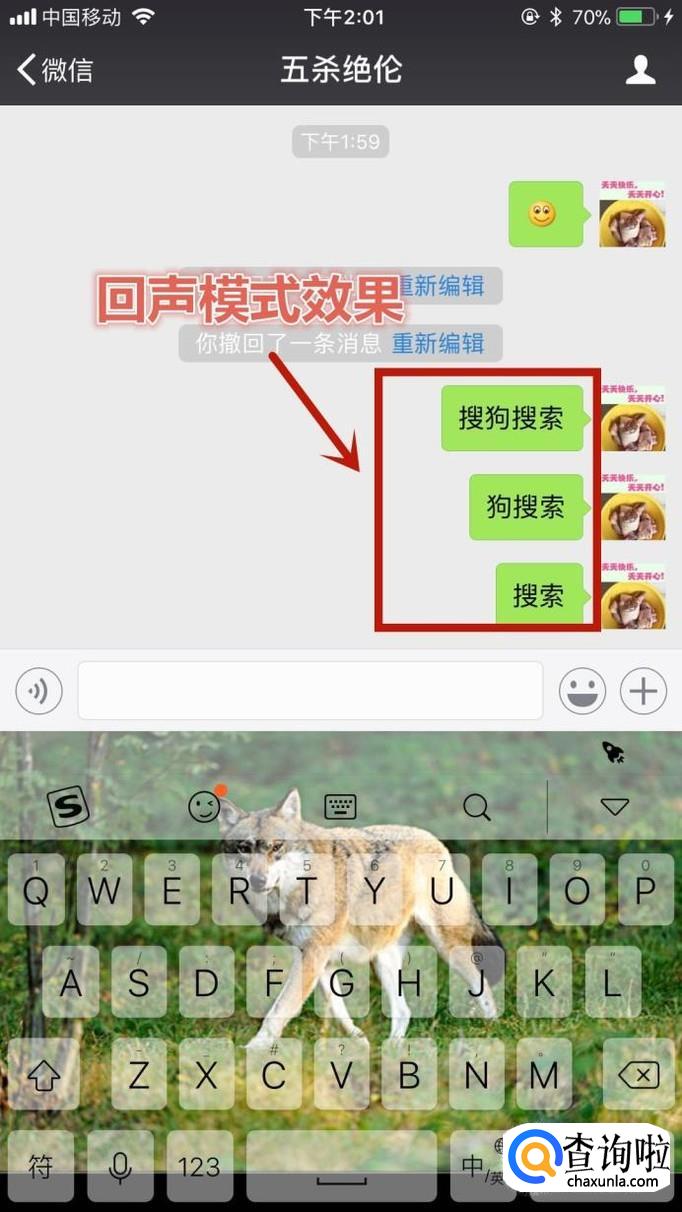Open chat info via the profile icon
Image resolution: width=682 pixels, height=1212 pixels.
640,70
